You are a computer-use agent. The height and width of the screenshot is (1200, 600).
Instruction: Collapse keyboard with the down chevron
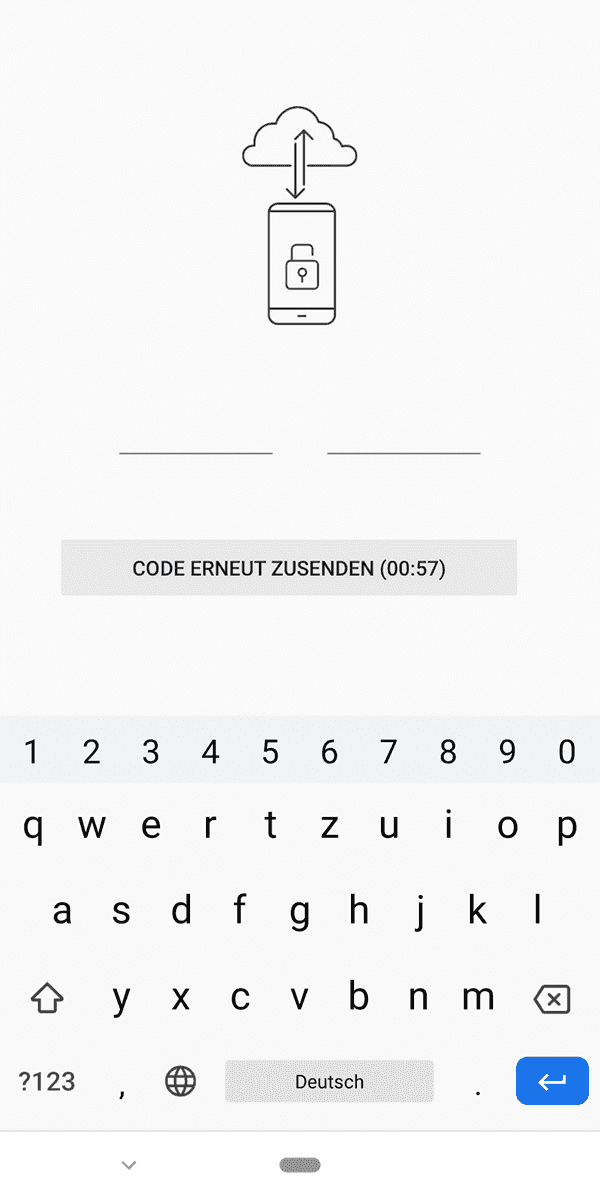point(128,1165)
